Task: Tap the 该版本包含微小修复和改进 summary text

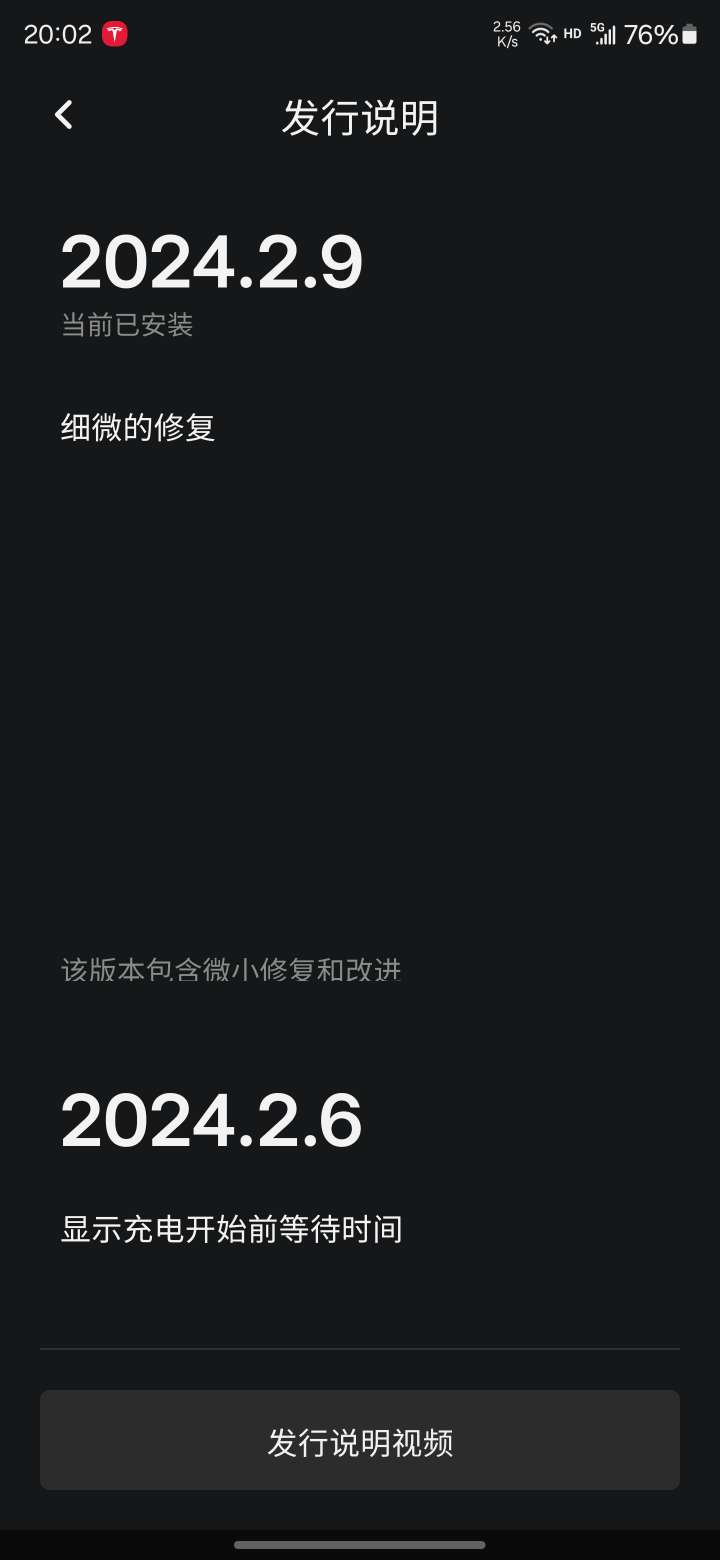Action: coord(230,970)
